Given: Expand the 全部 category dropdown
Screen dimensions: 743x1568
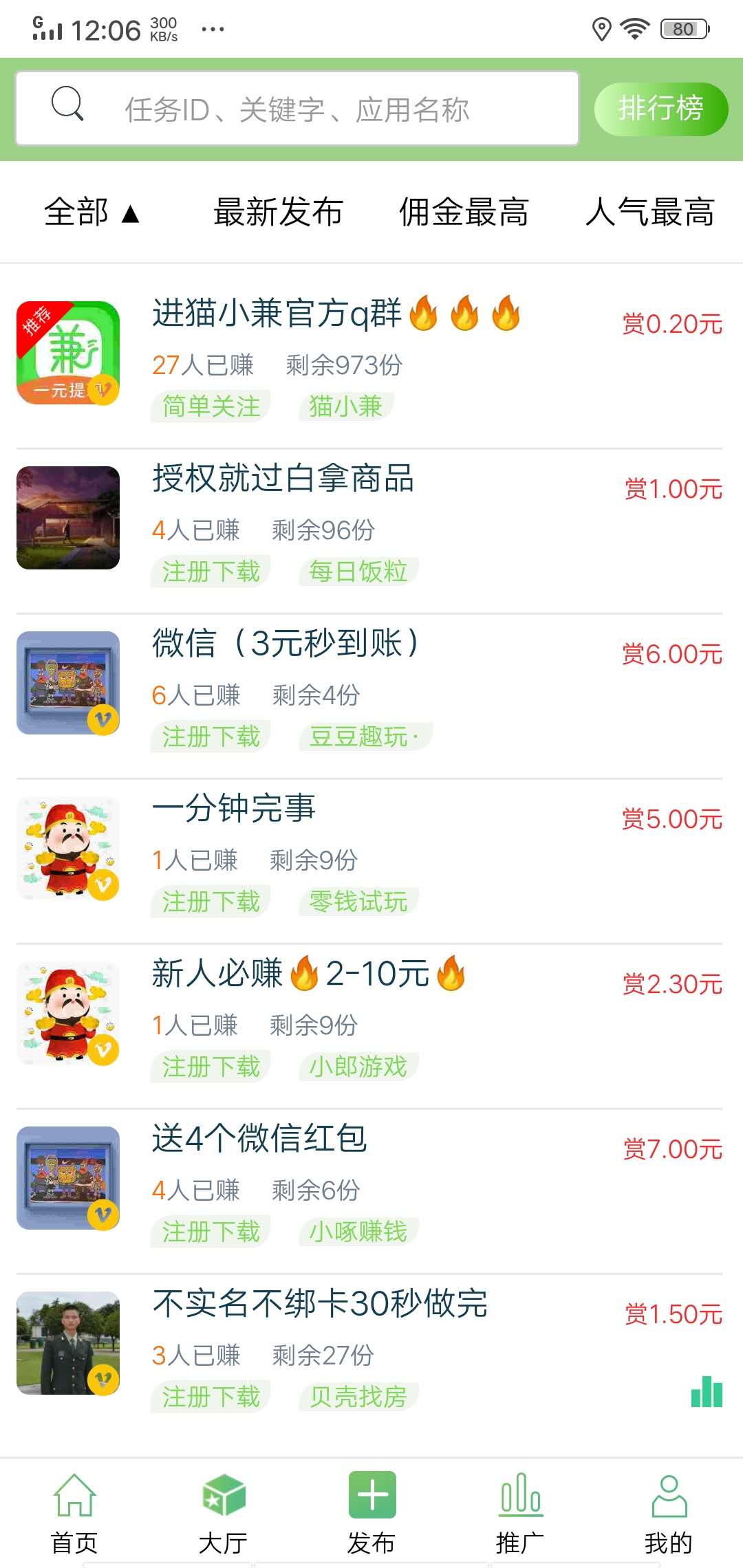Looking at the screenshot, I should click(x=91, y=212).
